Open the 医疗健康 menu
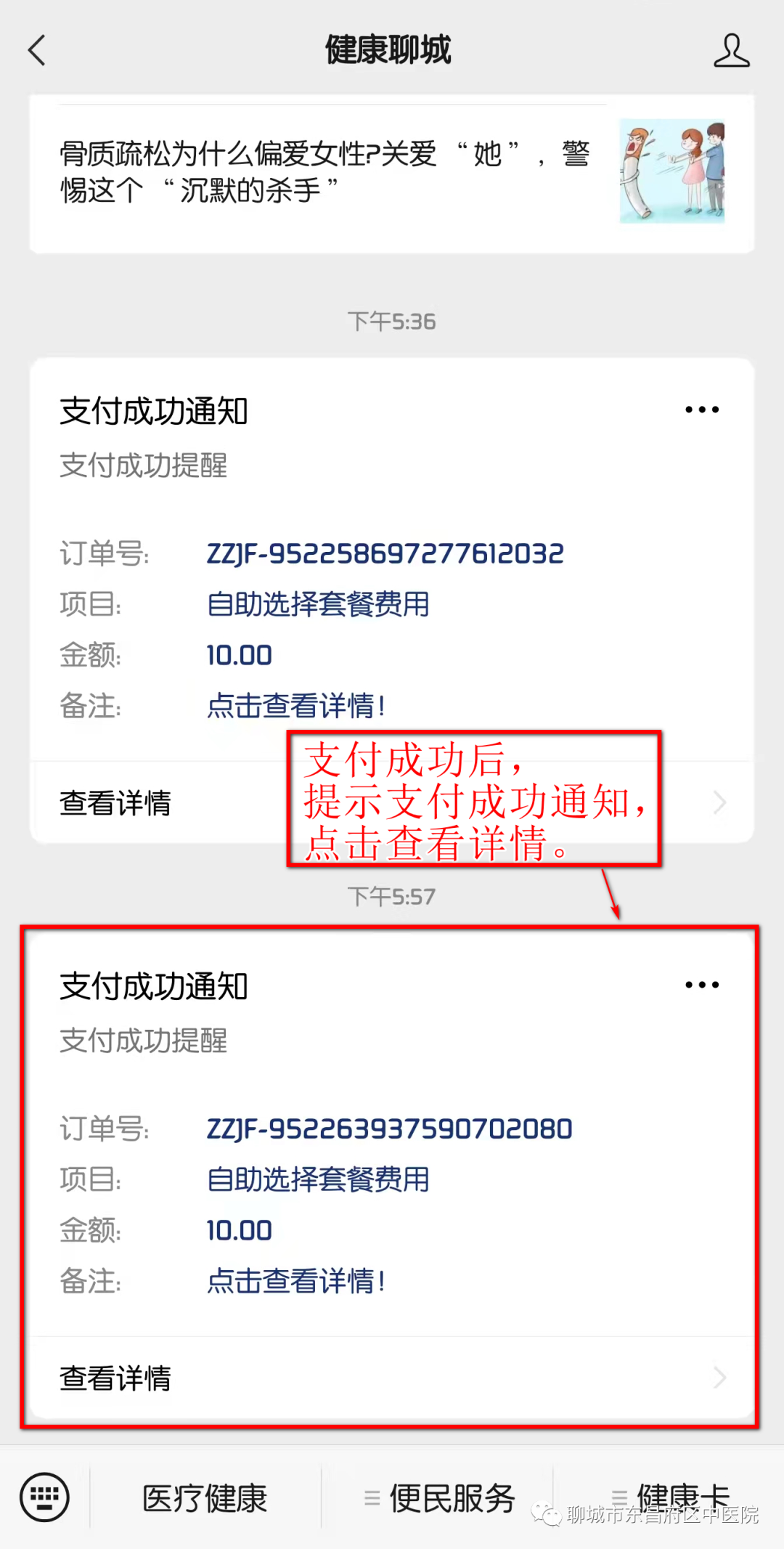This screenshot has height=1549, width=784. [x=205, y=1498]
